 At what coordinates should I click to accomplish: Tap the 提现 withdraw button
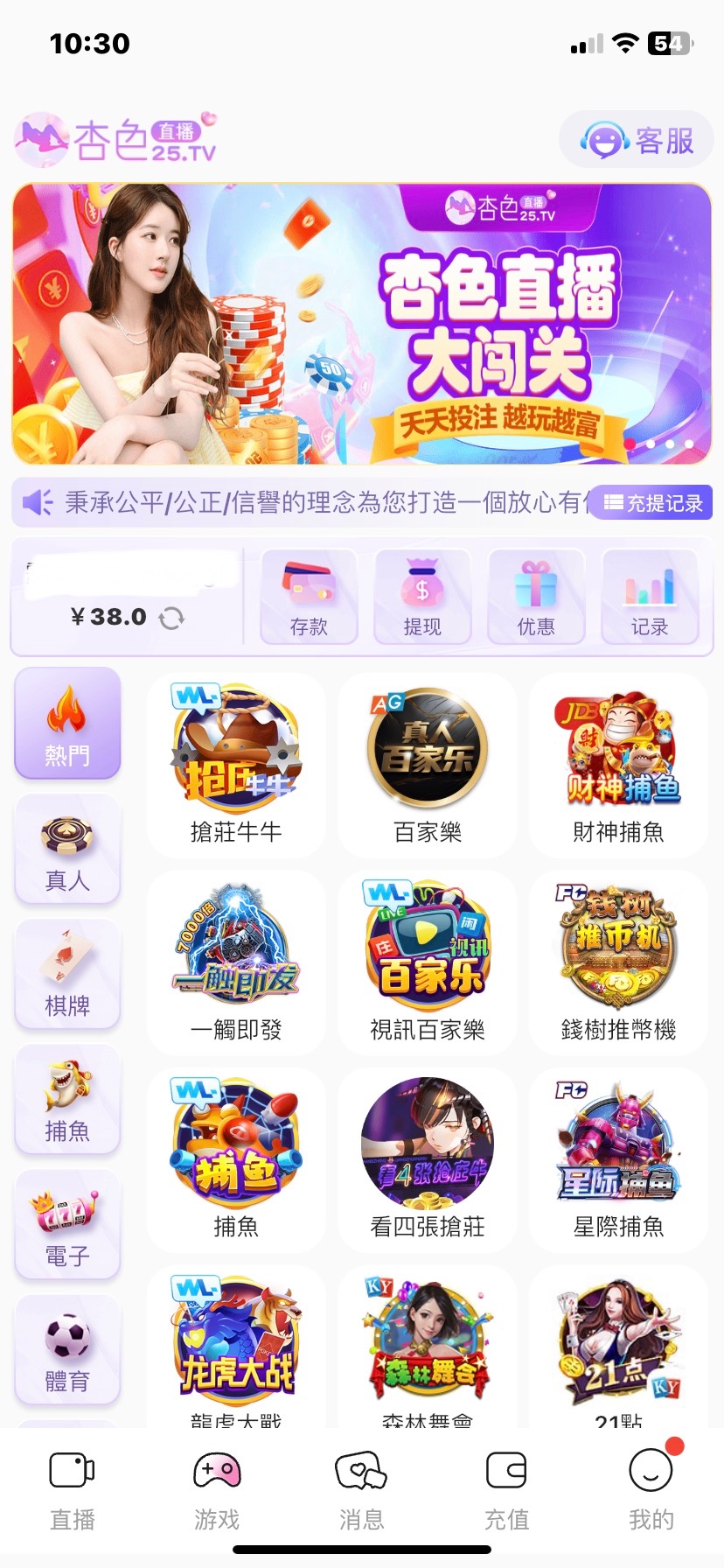422,597
